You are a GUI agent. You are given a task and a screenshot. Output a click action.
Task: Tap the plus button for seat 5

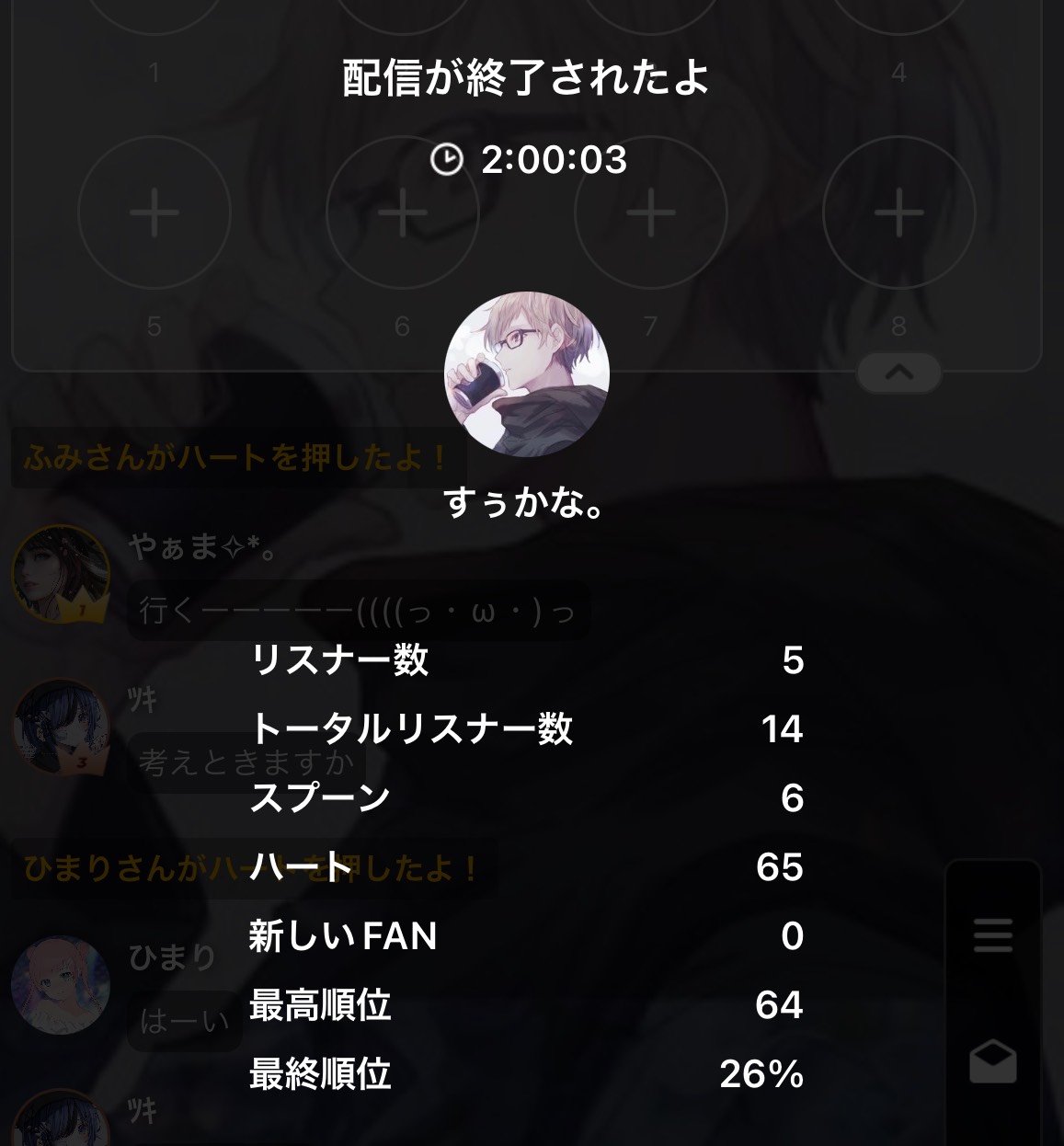154,213
